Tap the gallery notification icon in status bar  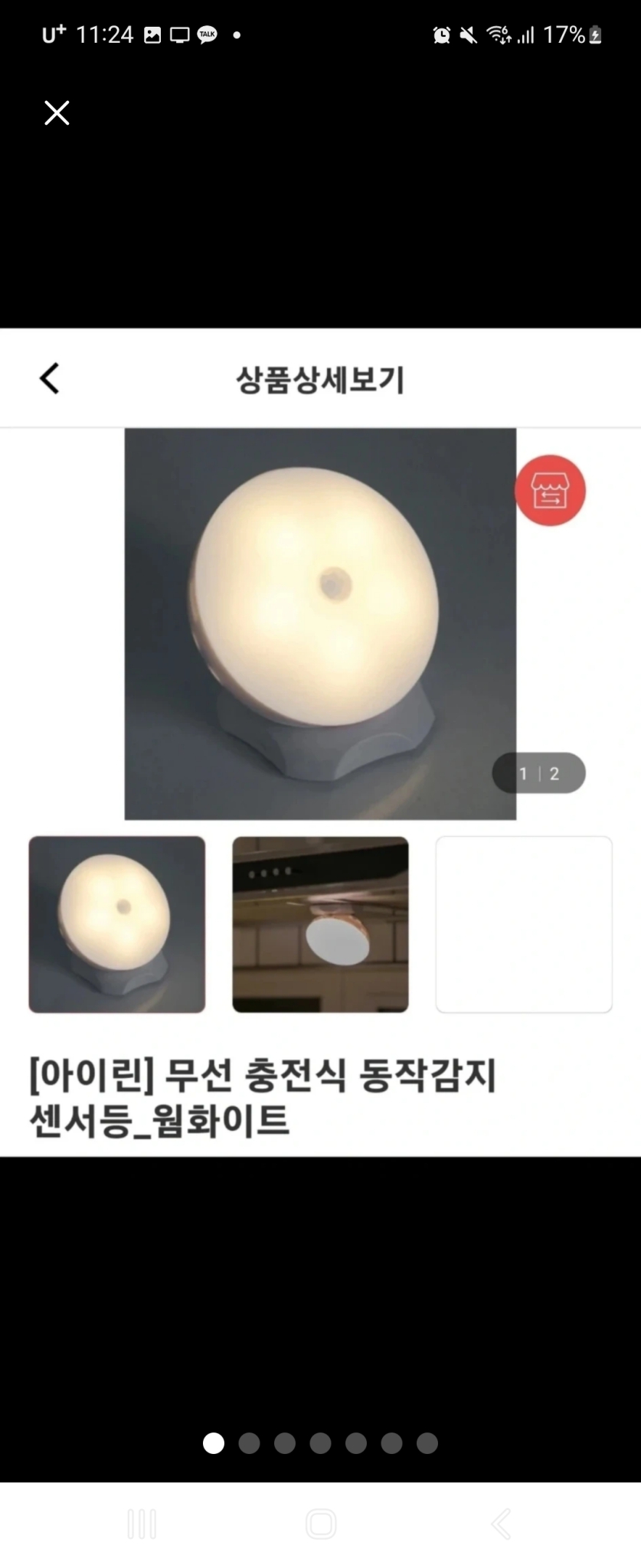point(152,34)
